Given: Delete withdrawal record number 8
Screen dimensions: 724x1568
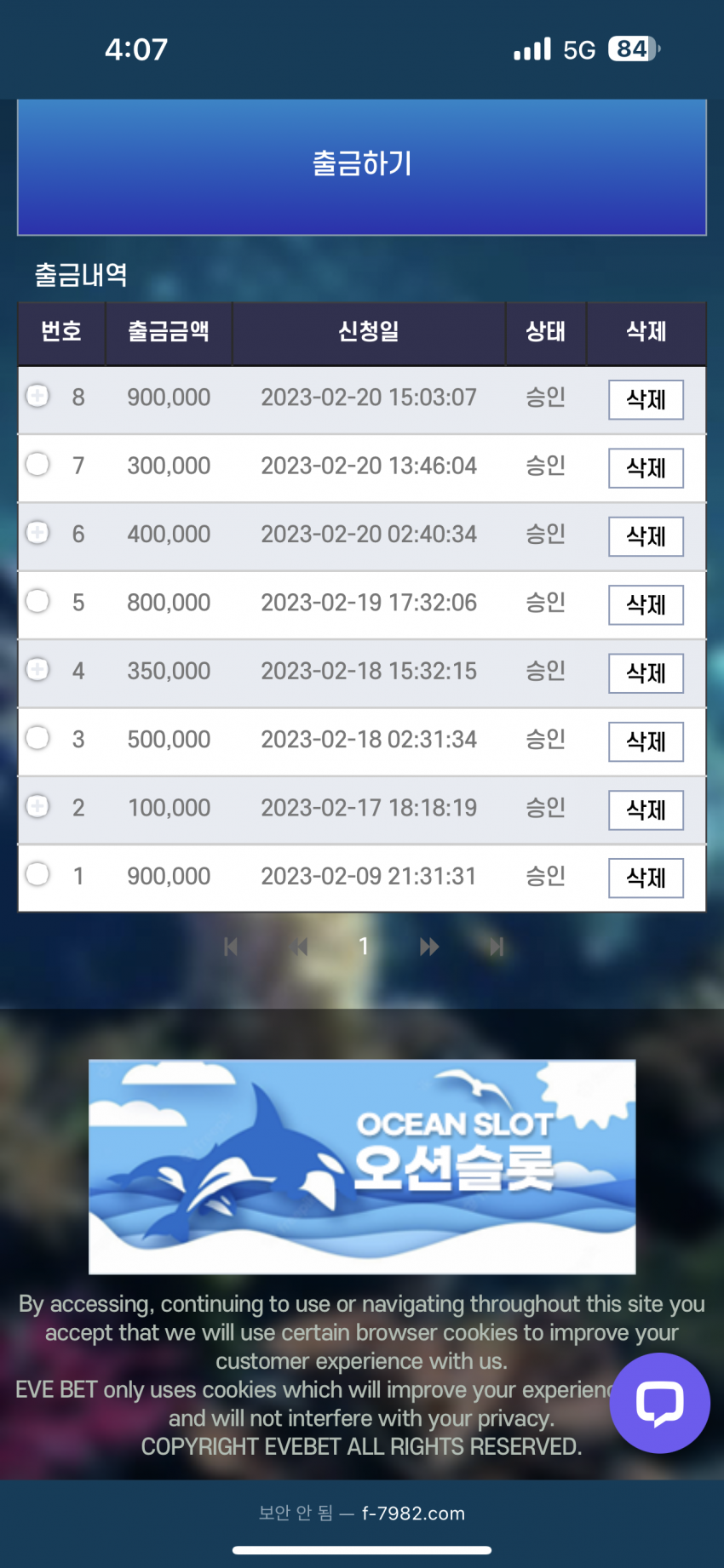Looking at the screenshot, I should [x=646, y=399].
